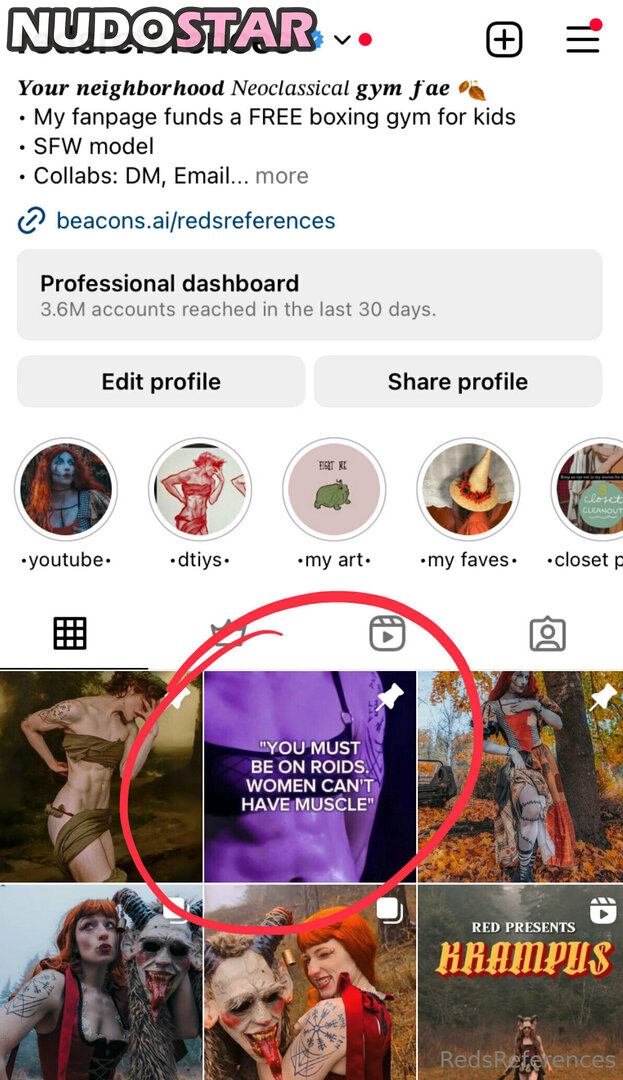
Task: View the •my faves• highlight
Action: (x=468, y=490)
